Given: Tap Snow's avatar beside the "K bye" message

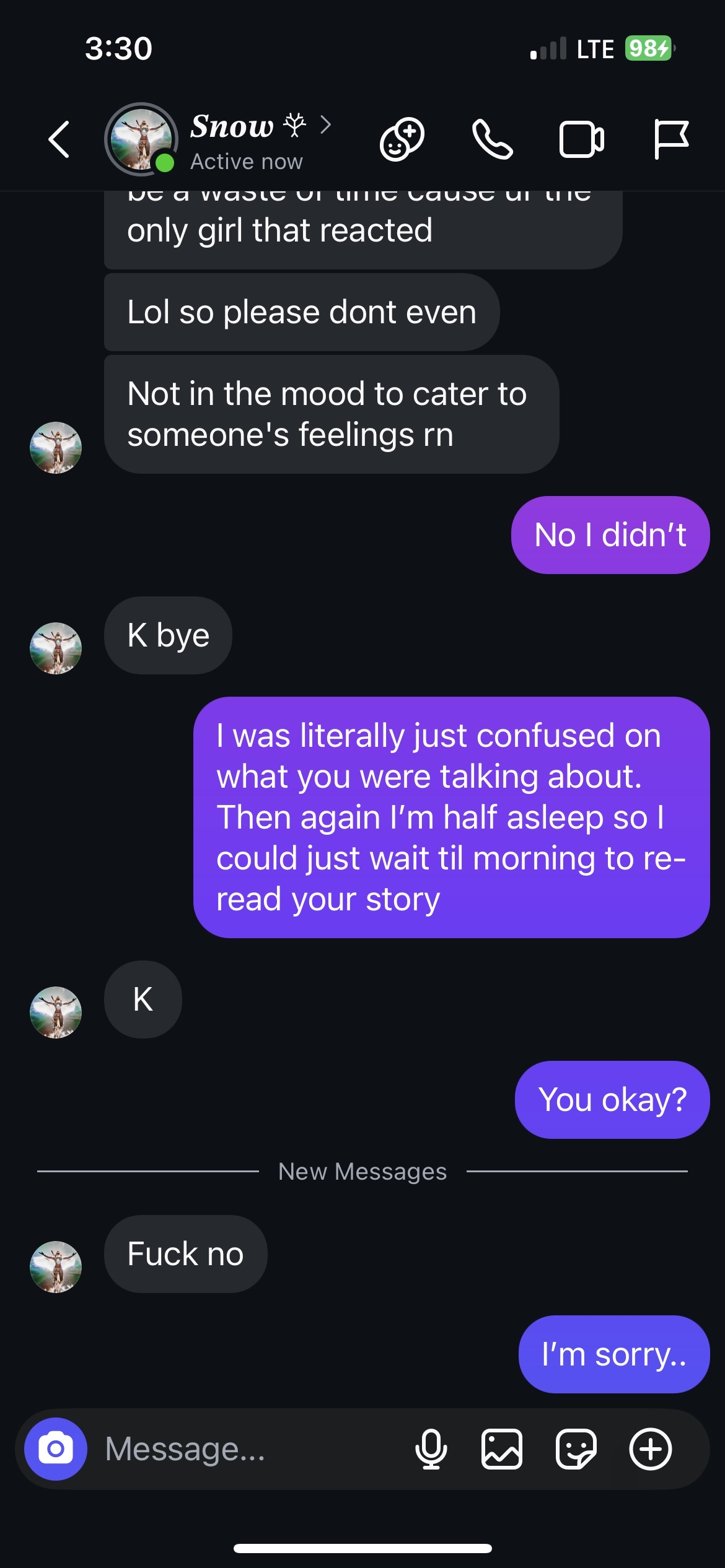Looking at the screenshot, I should [x=56, y=648].
